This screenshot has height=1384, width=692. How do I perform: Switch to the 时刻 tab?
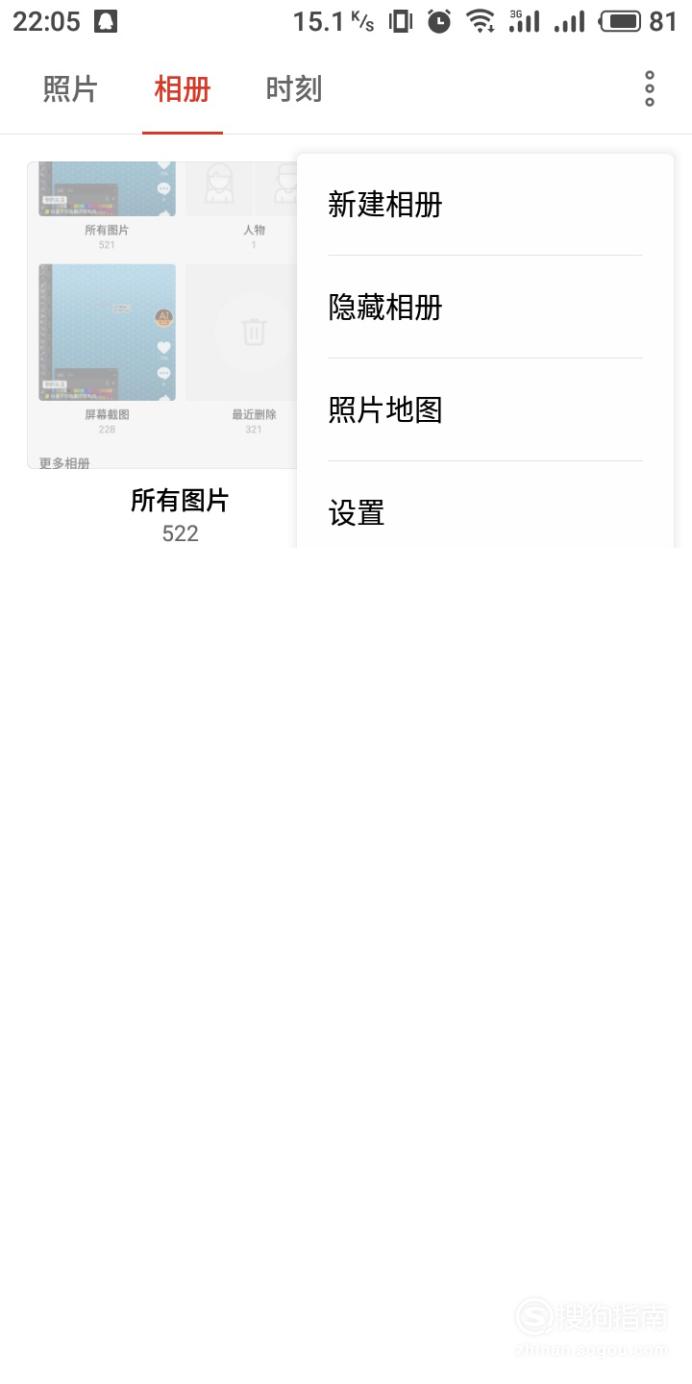click(x=294, y=89)
